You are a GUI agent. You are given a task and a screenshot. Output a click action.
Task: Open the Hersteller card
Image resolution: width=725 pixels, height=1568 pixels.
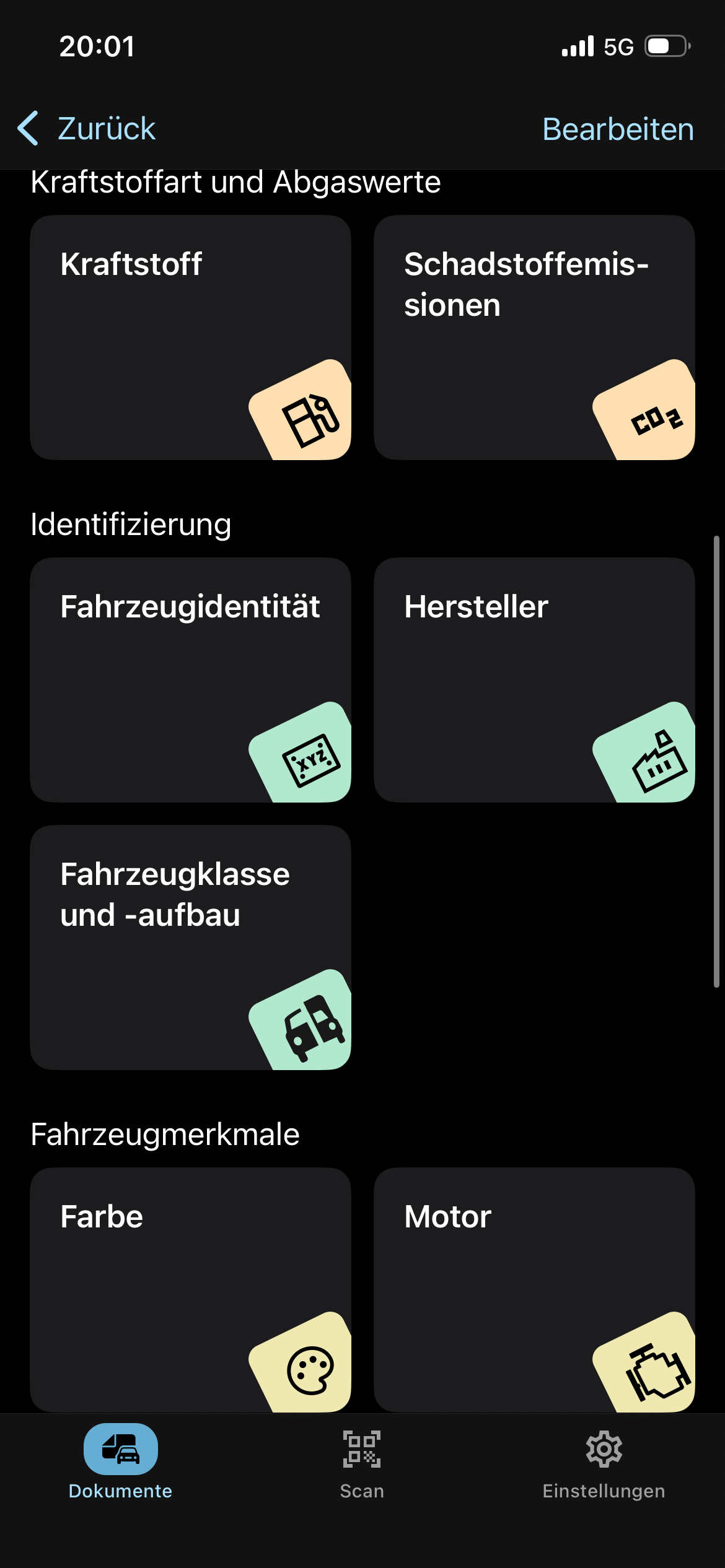pos(534,679)
